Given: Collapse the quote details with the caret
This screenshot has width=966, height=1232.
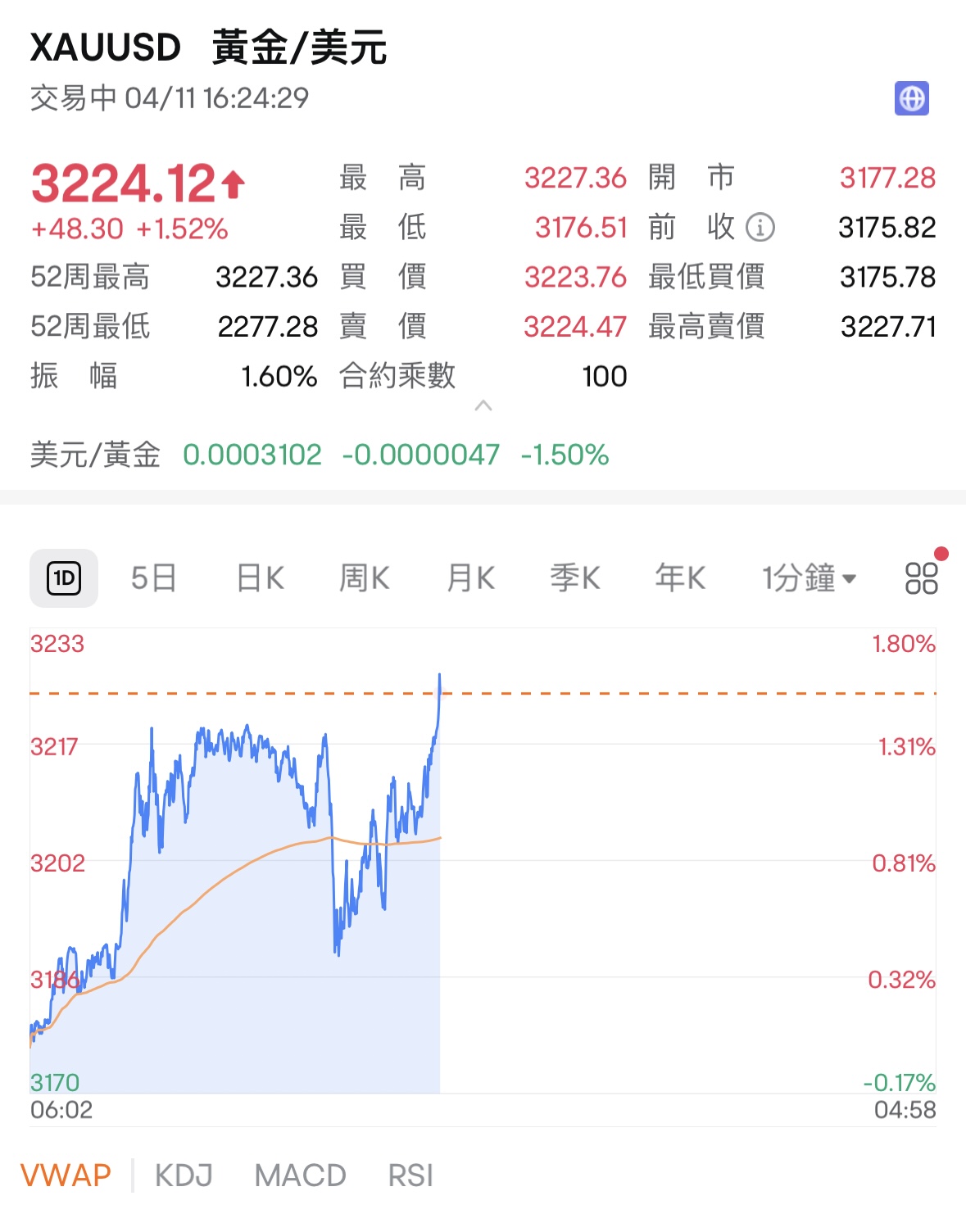Looking at the screenshot, I should [485, 405].
